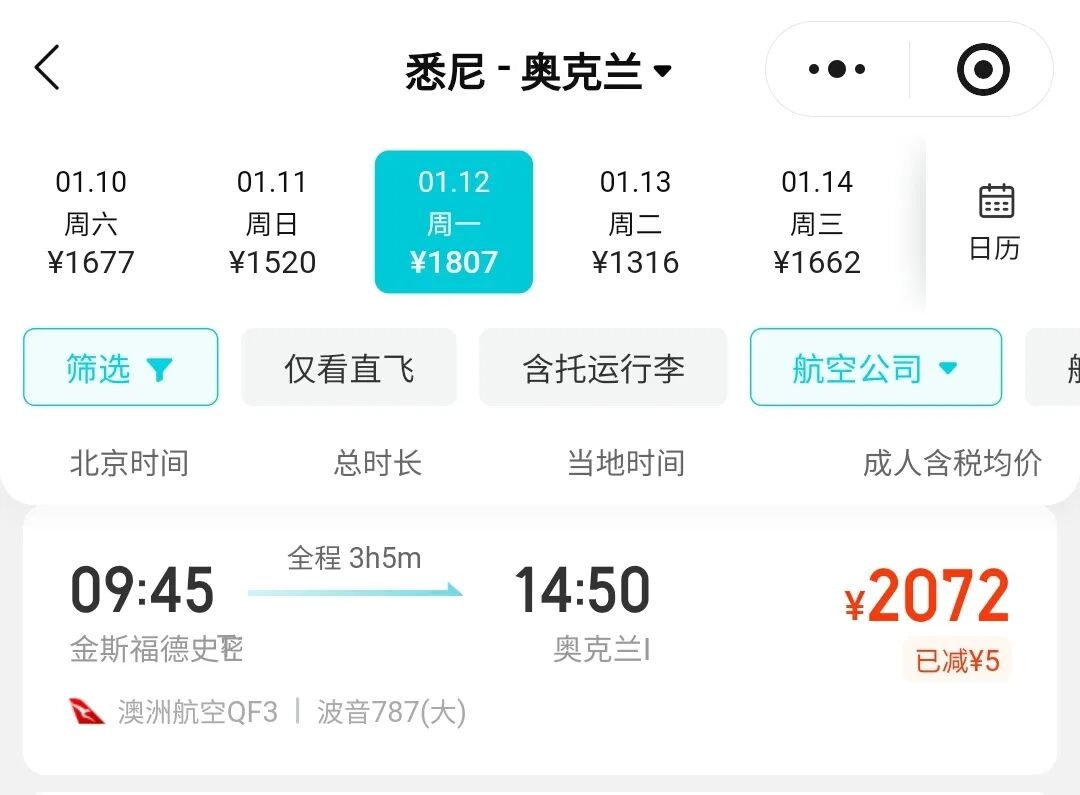Select the 01.11 周日 ¥1520 date
1080x795 pixels.
tap(272, 222)
